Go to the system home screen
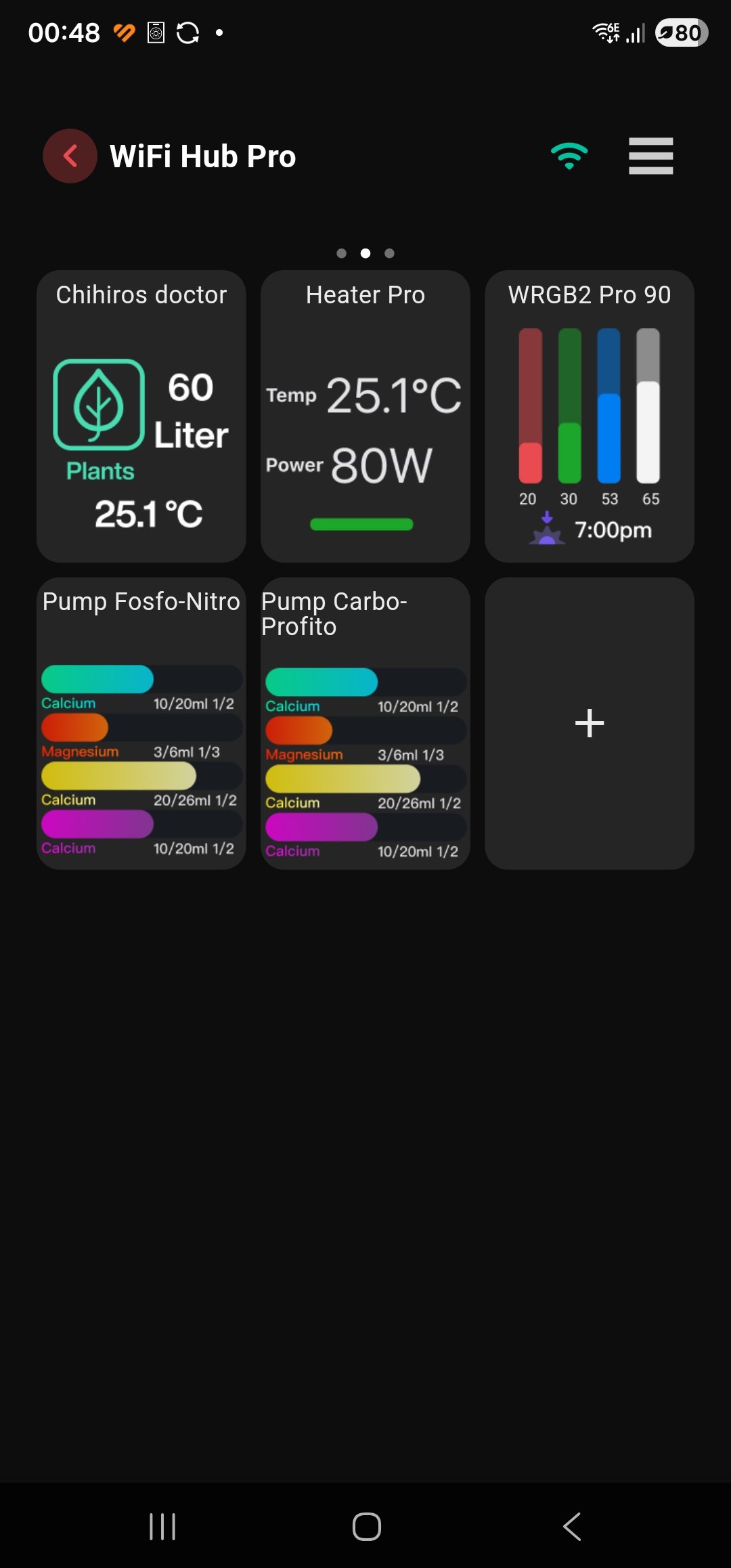This screenshot has height=1568, width=731. (366, 1526)
